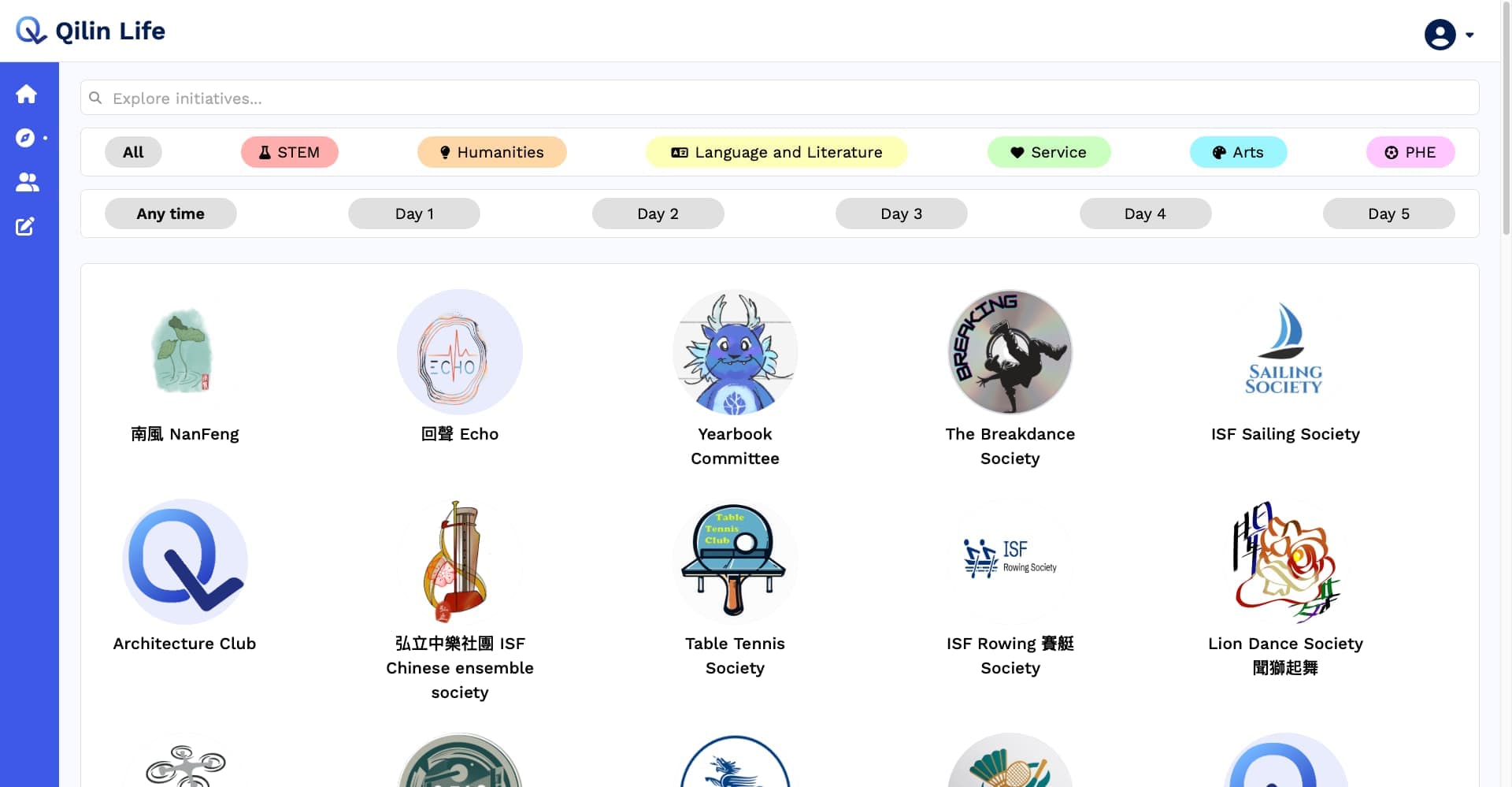Show PHE initiatives

click(x=1410, y=152)
